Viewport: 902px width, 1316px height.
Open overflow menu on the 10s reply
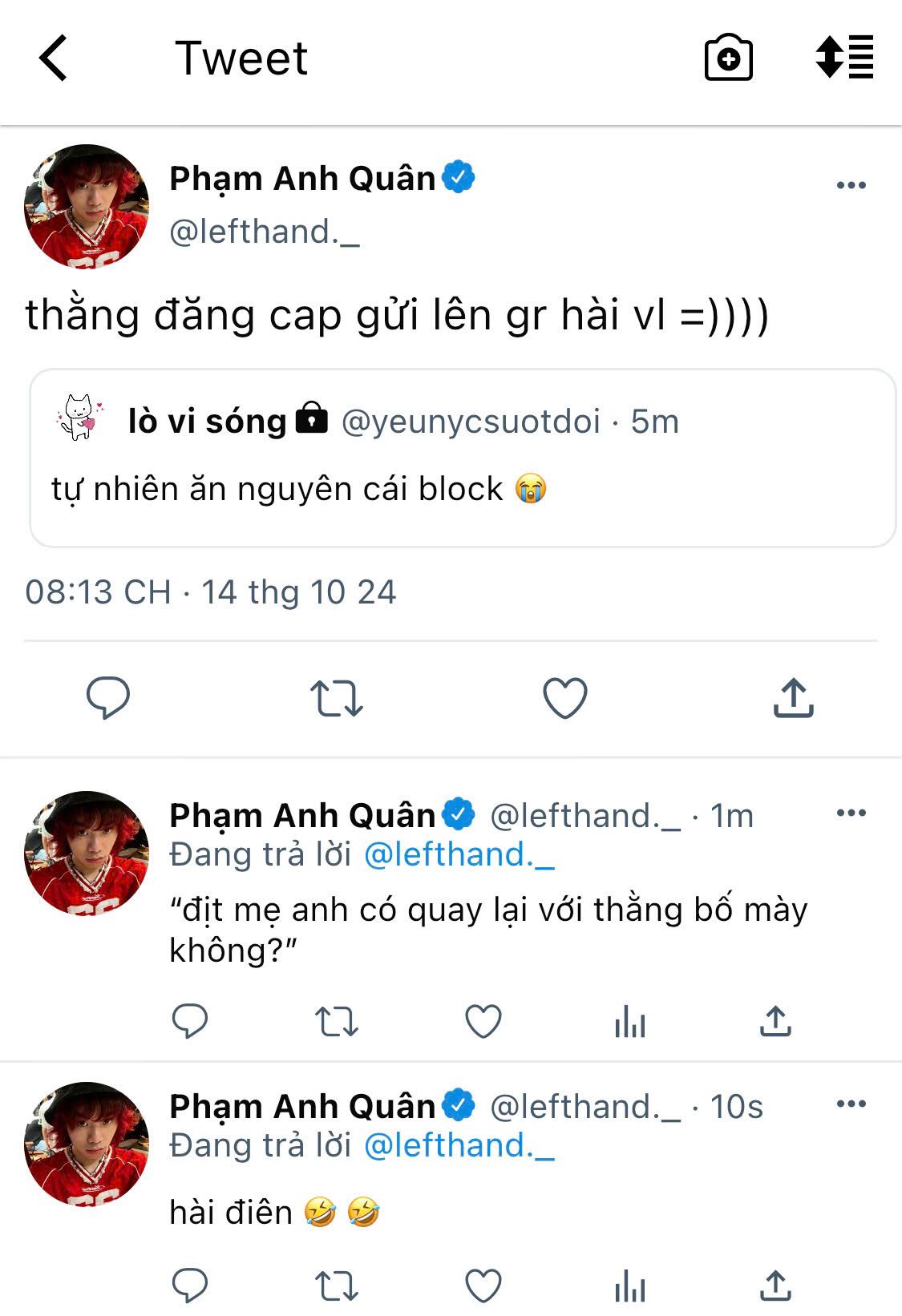click(851, 1104)
